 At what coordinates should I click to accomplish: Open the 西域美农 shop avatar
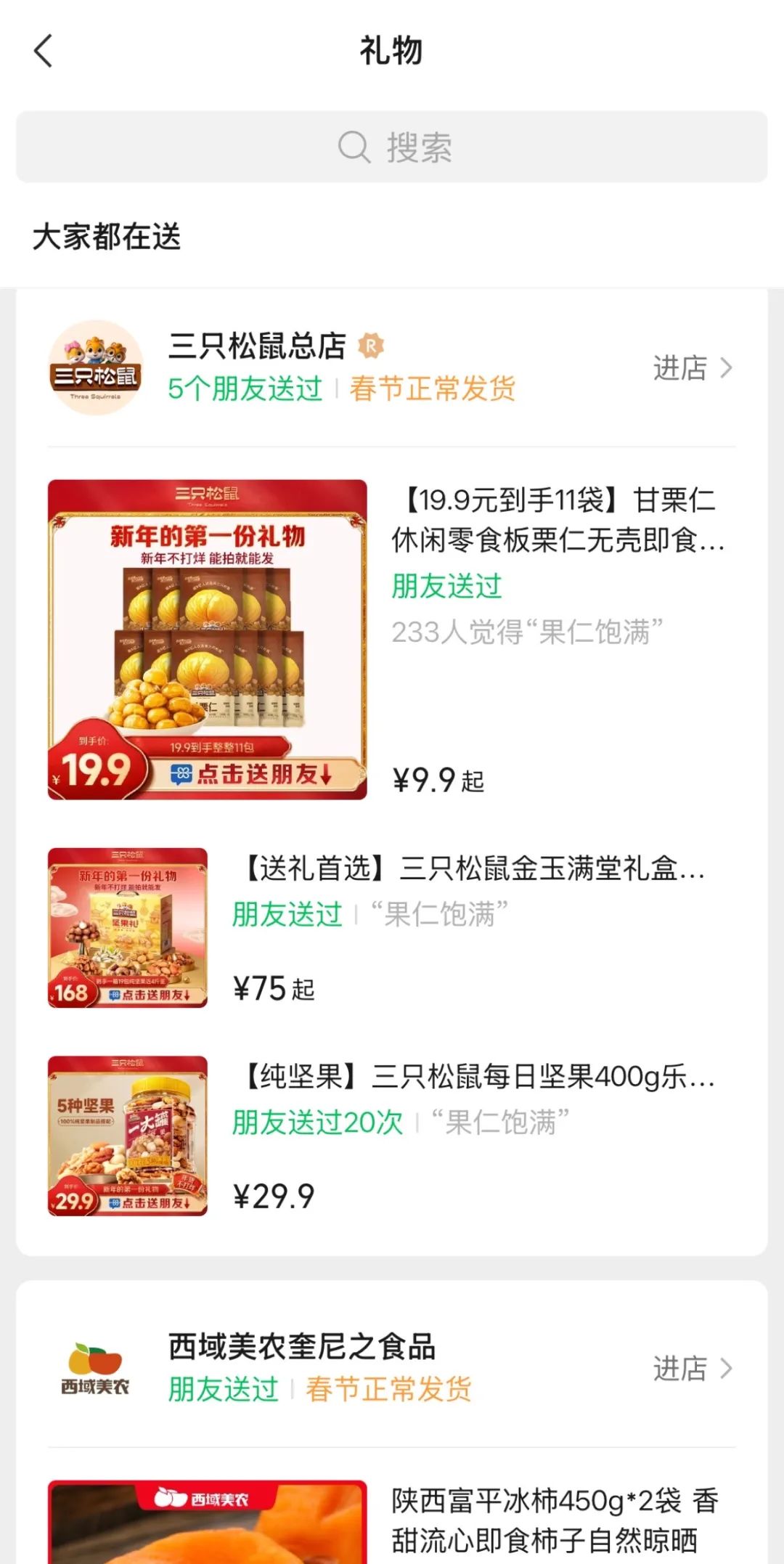click(95, 1369)
